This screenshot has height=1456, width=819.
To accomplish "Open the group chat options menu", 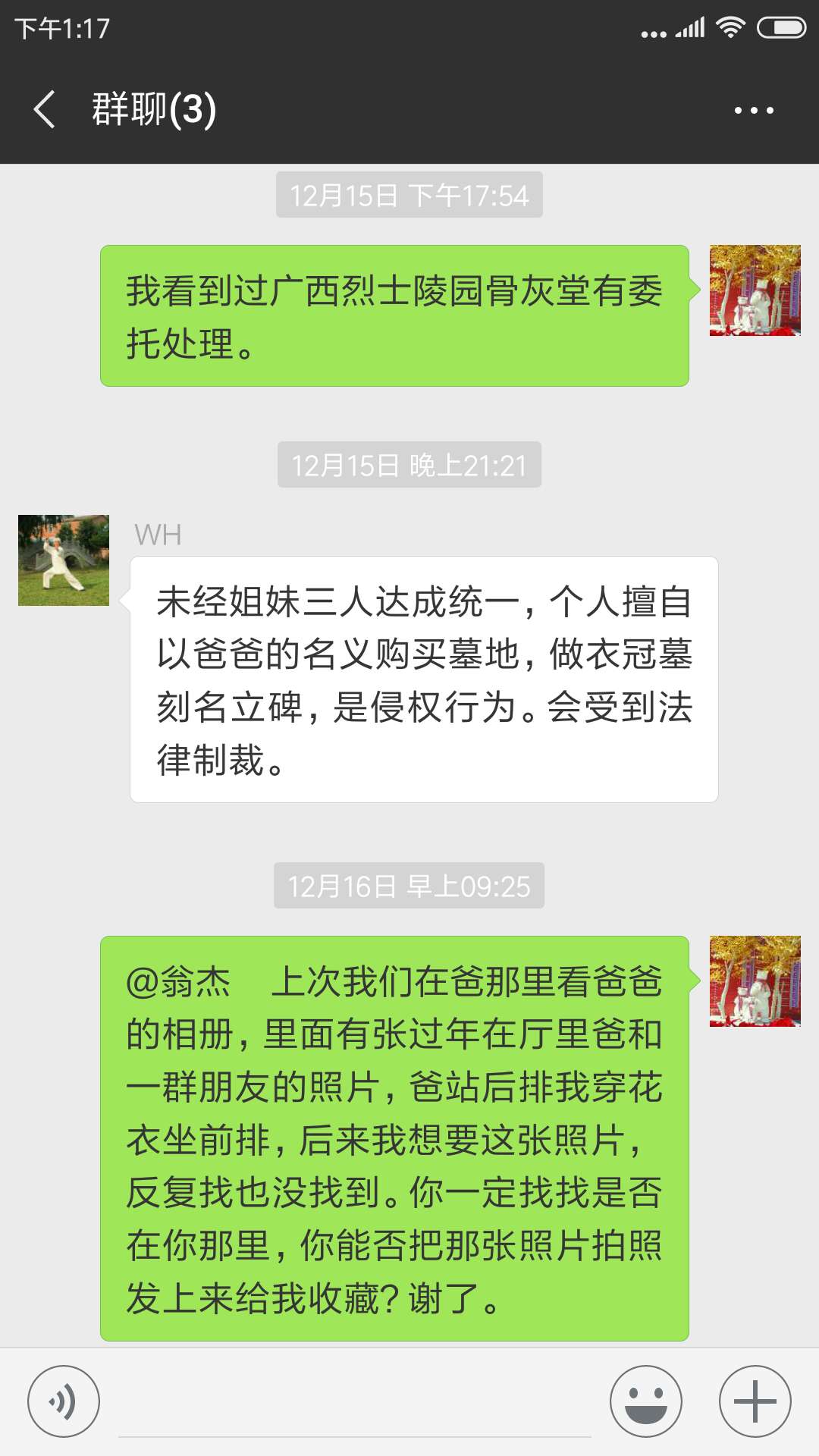I will [x=753, y=111].
